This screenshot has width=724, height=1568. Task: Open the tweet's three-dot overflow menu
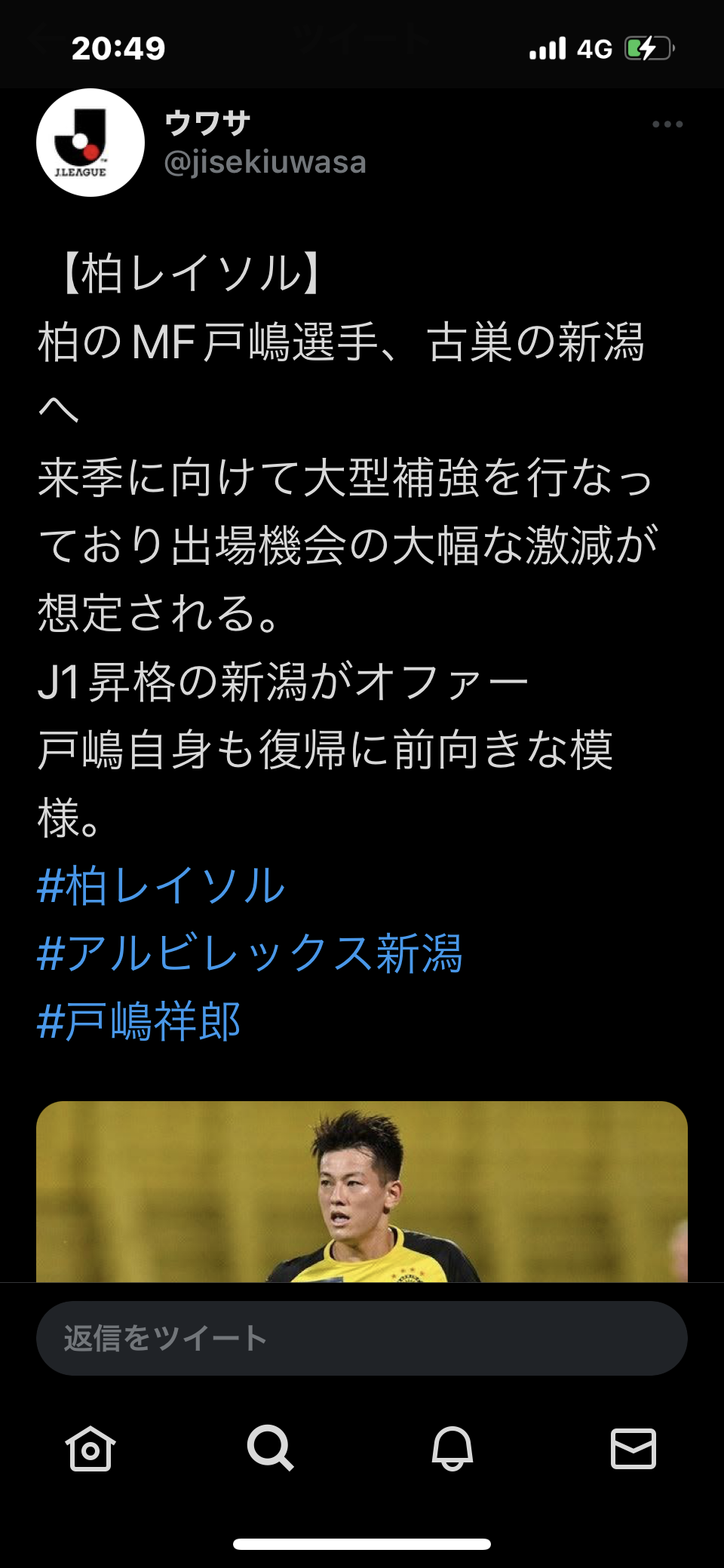point(667,124)
